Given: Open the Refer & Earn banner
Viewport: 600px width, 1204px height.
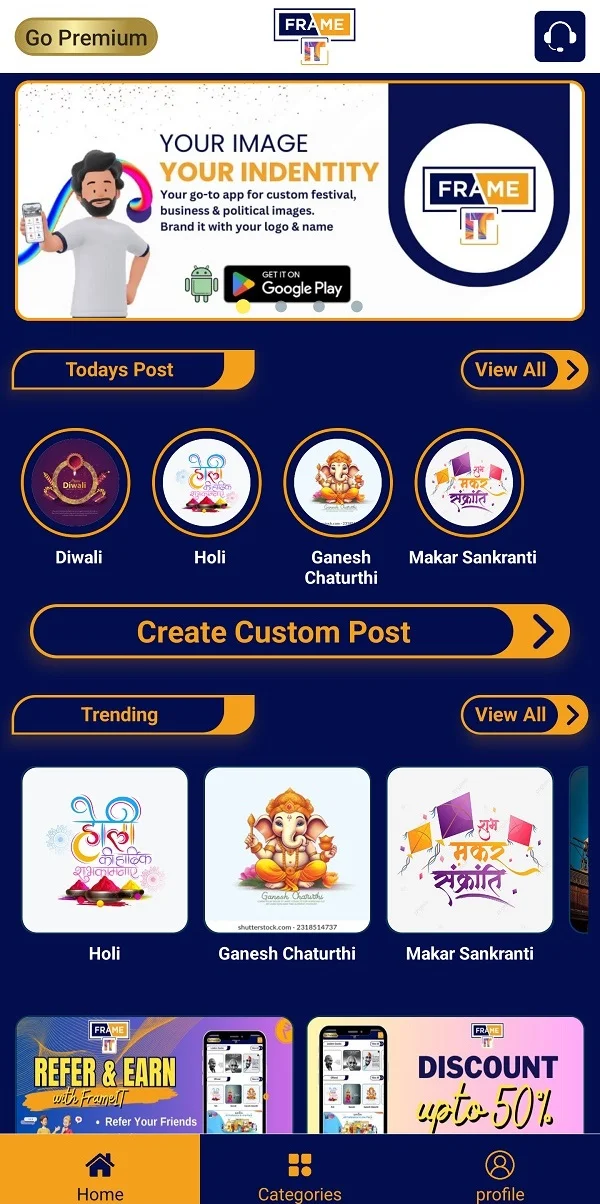Looking at the screenshot, I should 155,1075.
